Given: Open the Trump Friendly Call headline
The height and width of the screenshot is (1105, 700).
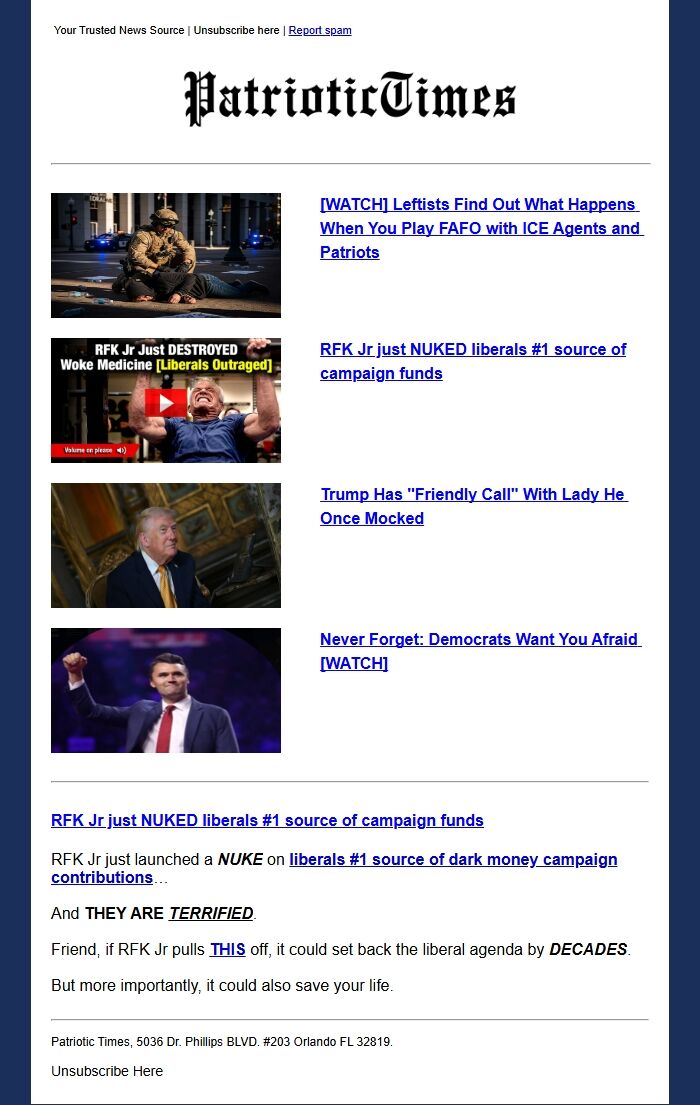Looking at the screenshot, I should pos(472,506).
